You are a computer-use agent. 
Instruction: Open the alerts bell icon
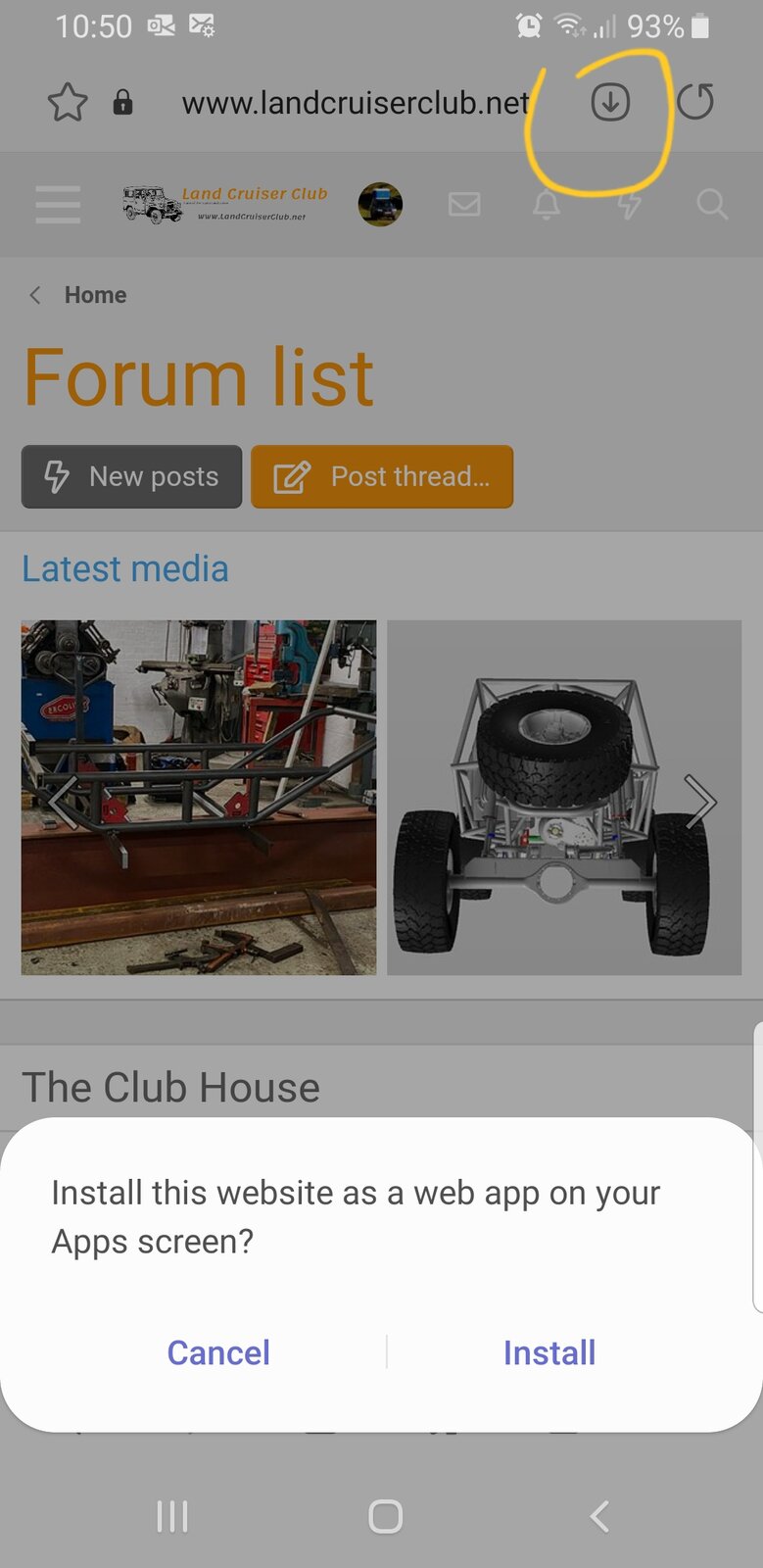(x=547, y=204)
